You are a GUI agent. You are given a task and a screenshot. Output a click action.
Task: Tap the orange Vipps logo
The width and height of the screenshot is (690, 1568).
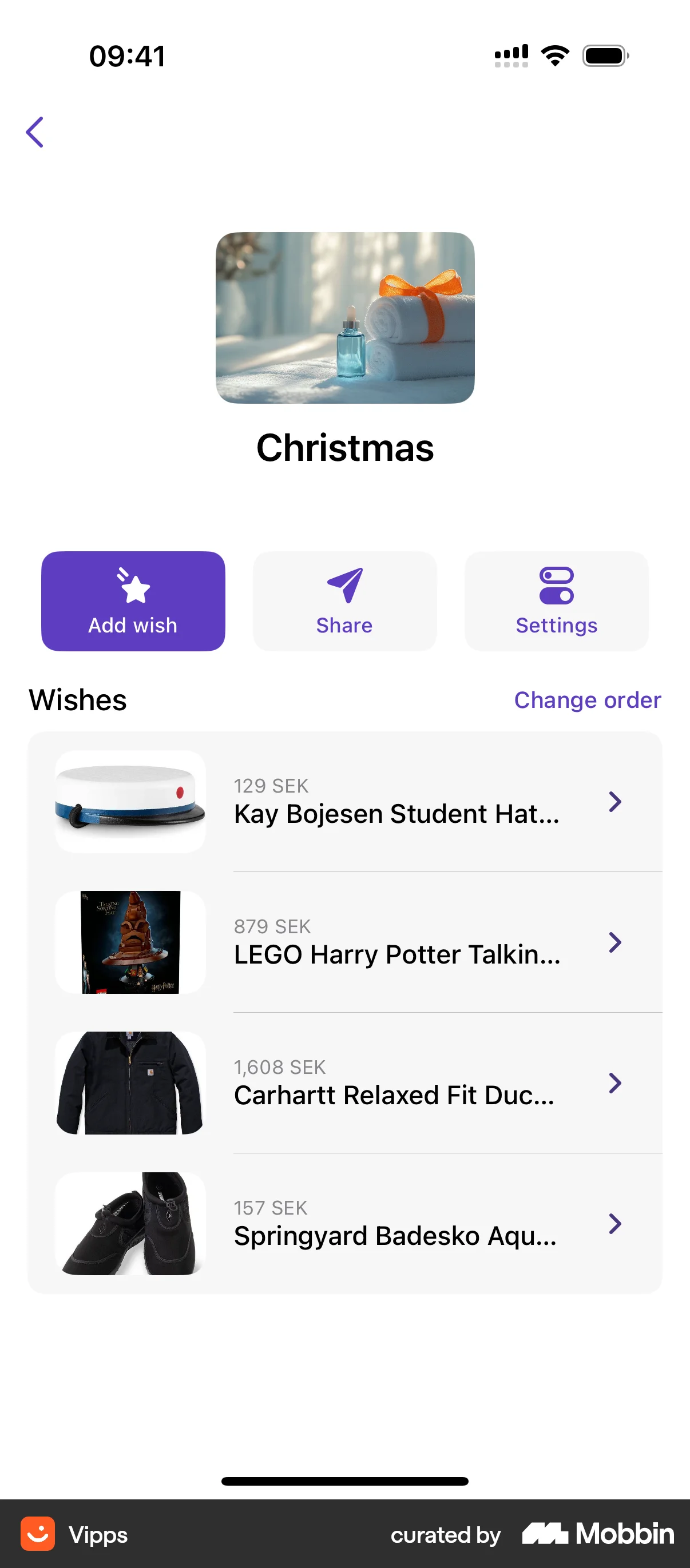(38, 1534)
